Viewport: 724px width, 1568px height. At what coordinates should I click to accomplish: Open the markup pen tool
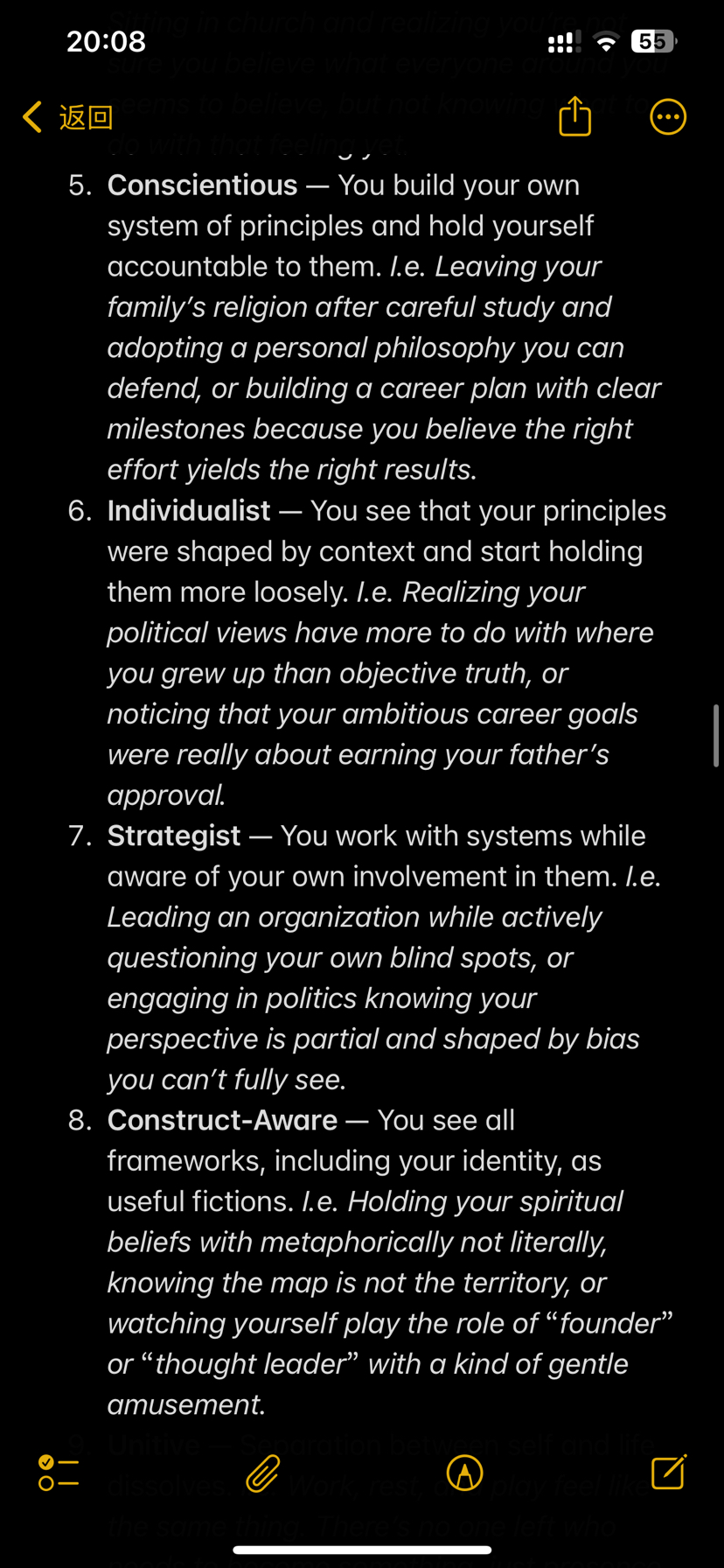click(x=464, y=1473)
